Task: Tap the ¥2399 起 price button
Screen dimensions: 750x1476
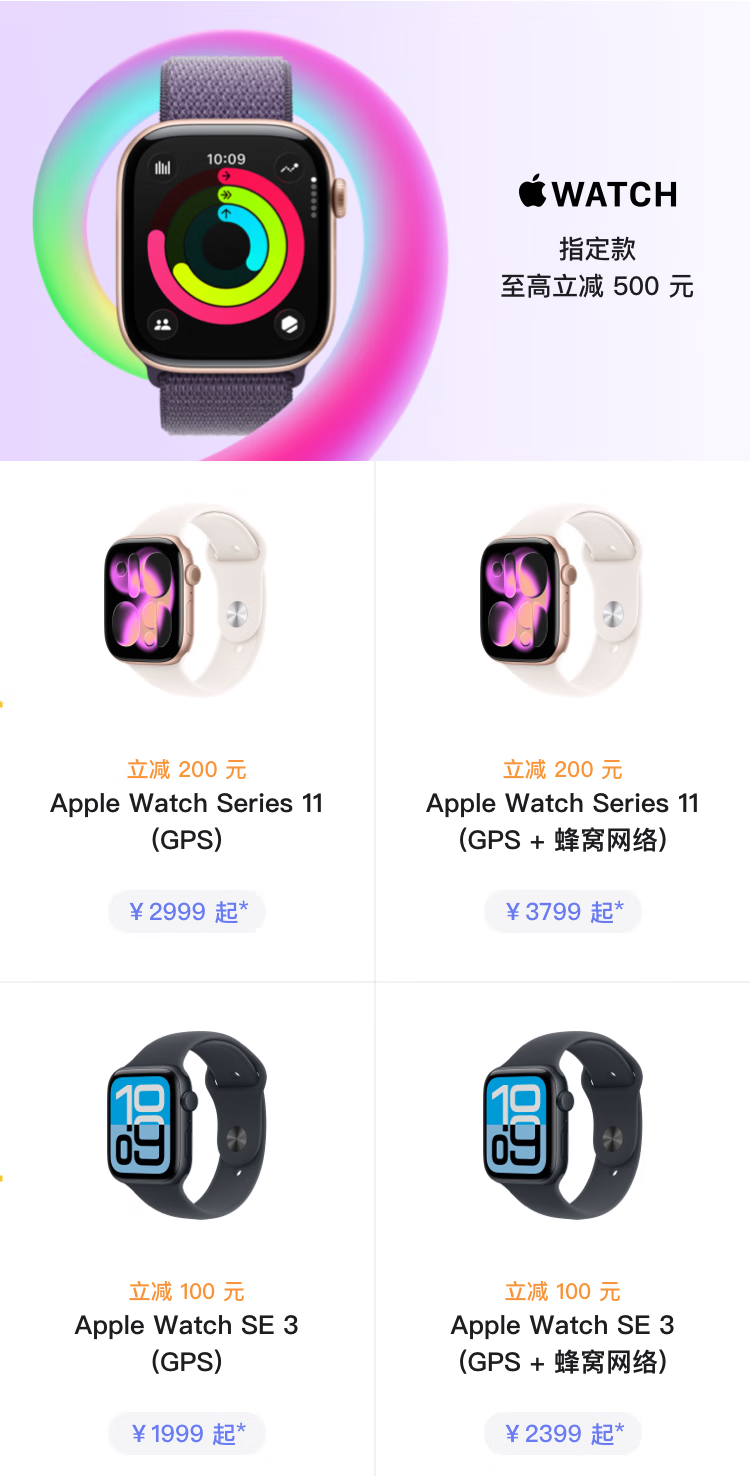Action: coord(563,1434)
